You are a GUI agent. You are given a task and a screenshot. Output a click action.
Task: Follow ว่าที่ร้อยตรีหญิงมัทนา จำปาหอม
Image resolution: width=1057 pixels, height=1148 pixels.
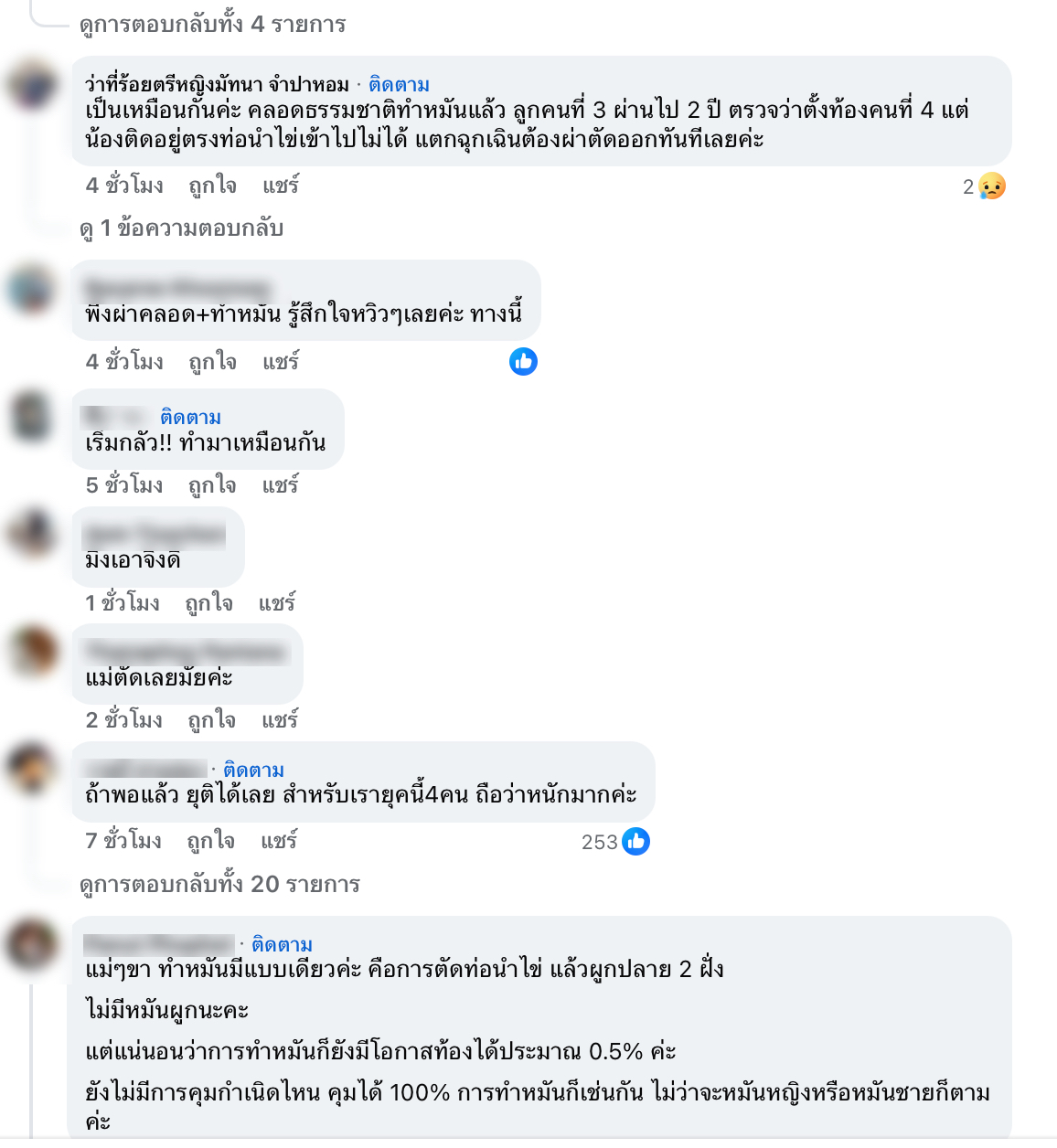click(399, 85)
